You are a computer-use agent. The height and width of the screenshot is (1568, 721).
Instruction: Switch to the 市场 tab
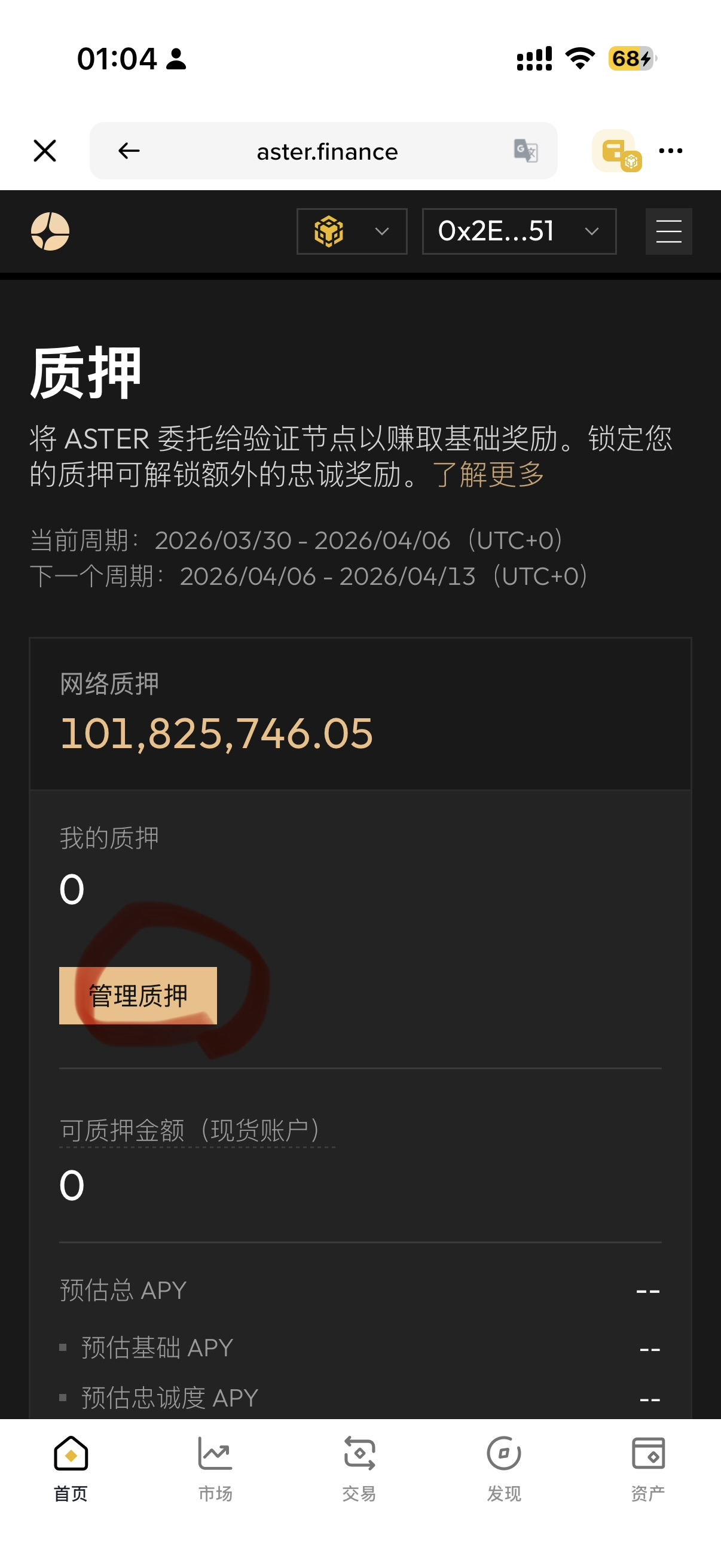click(215, 1468)
